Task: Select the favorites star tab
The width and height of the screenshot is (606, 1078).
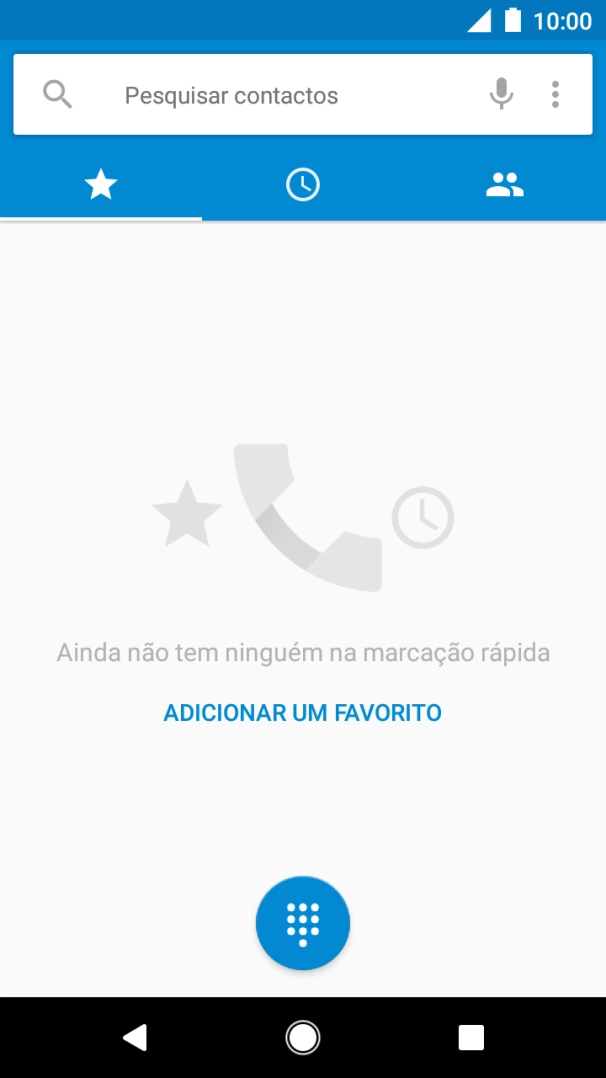Action: pos(101,185)
